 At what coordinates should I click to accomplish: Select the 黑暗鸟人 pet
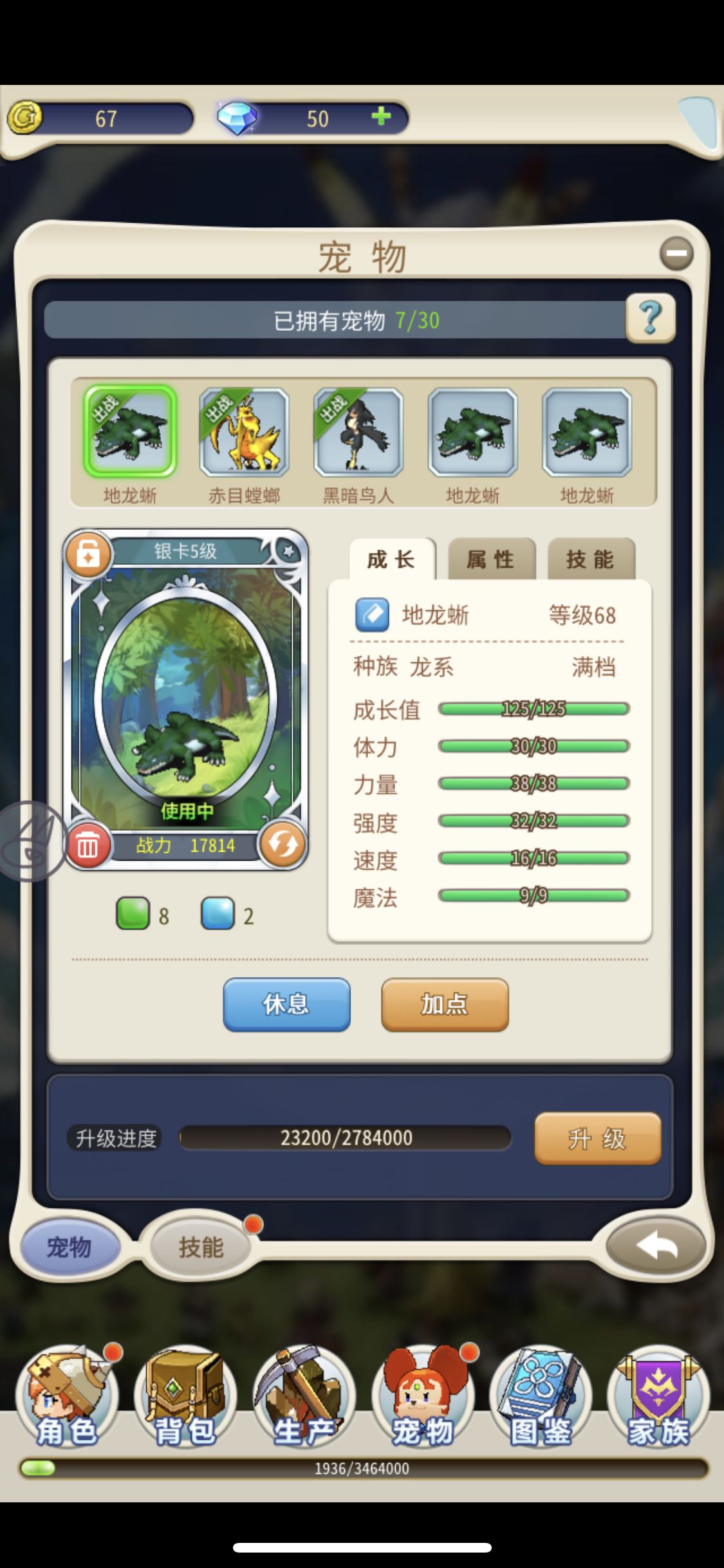point(358,432)
